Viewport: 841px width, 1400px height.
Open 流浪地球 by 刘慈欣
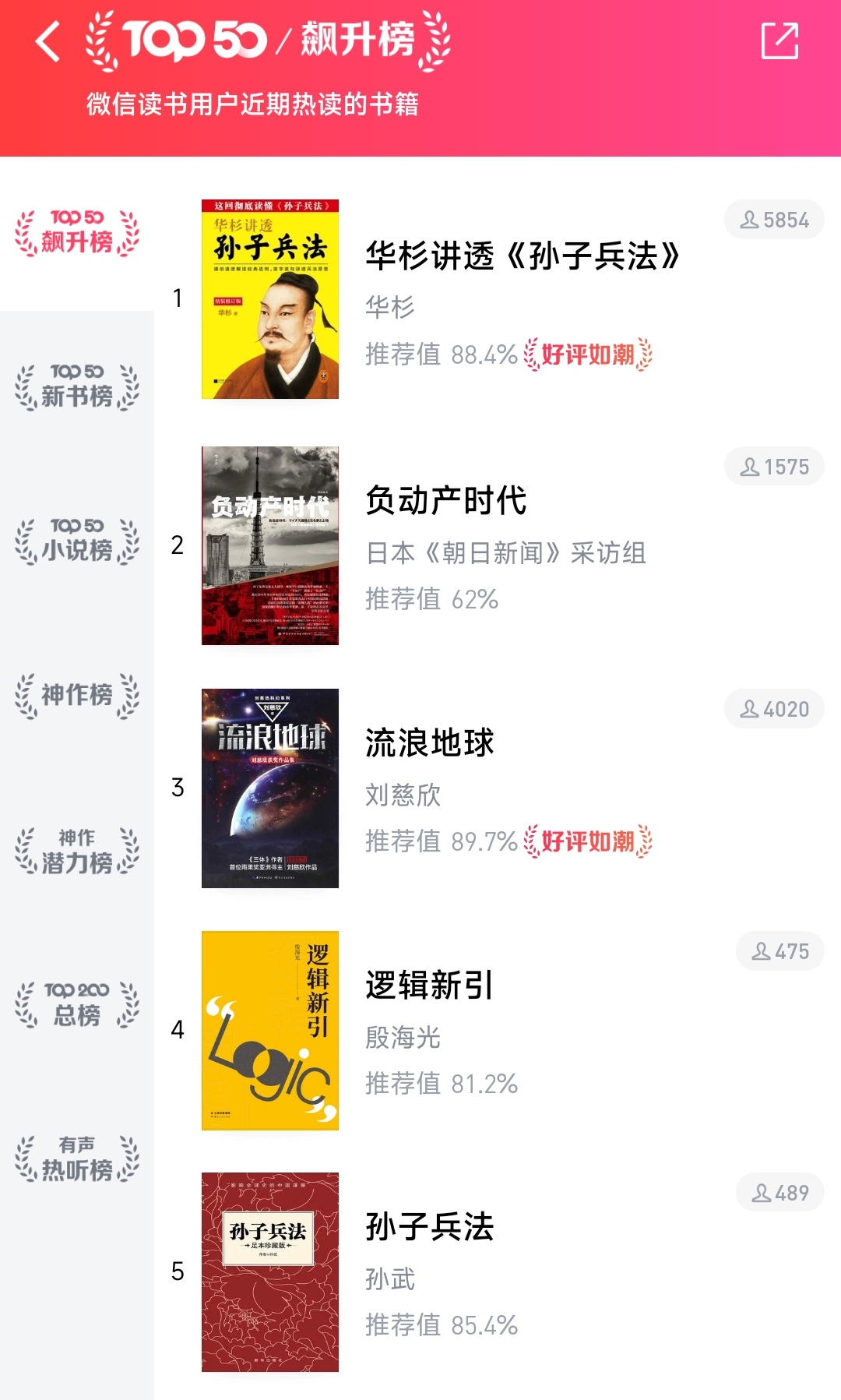tap(498, 788)
